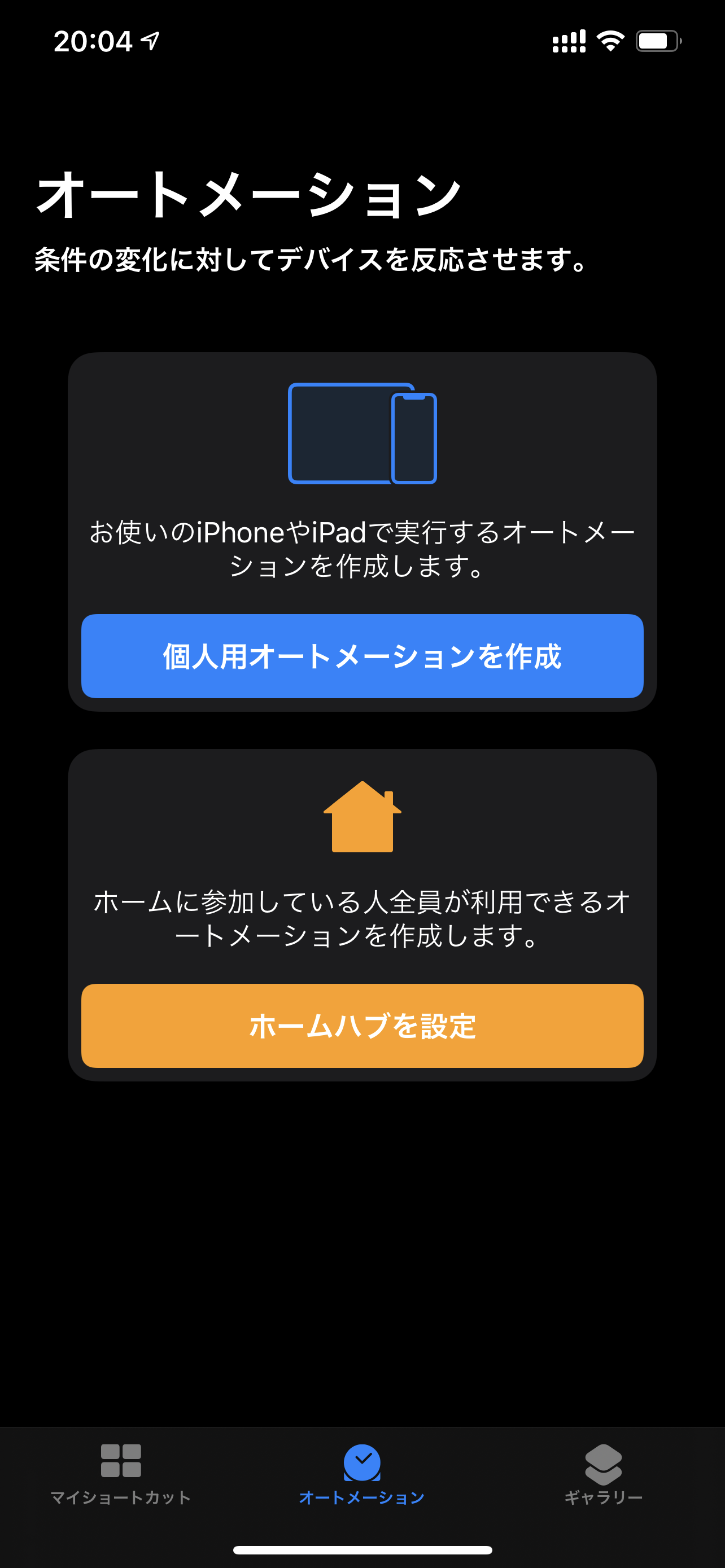Viewport: 725px width, 1568px height.
Task: Tap ホームハブを設定 button
Action: pyautogui.click(x=362, y=1026)
